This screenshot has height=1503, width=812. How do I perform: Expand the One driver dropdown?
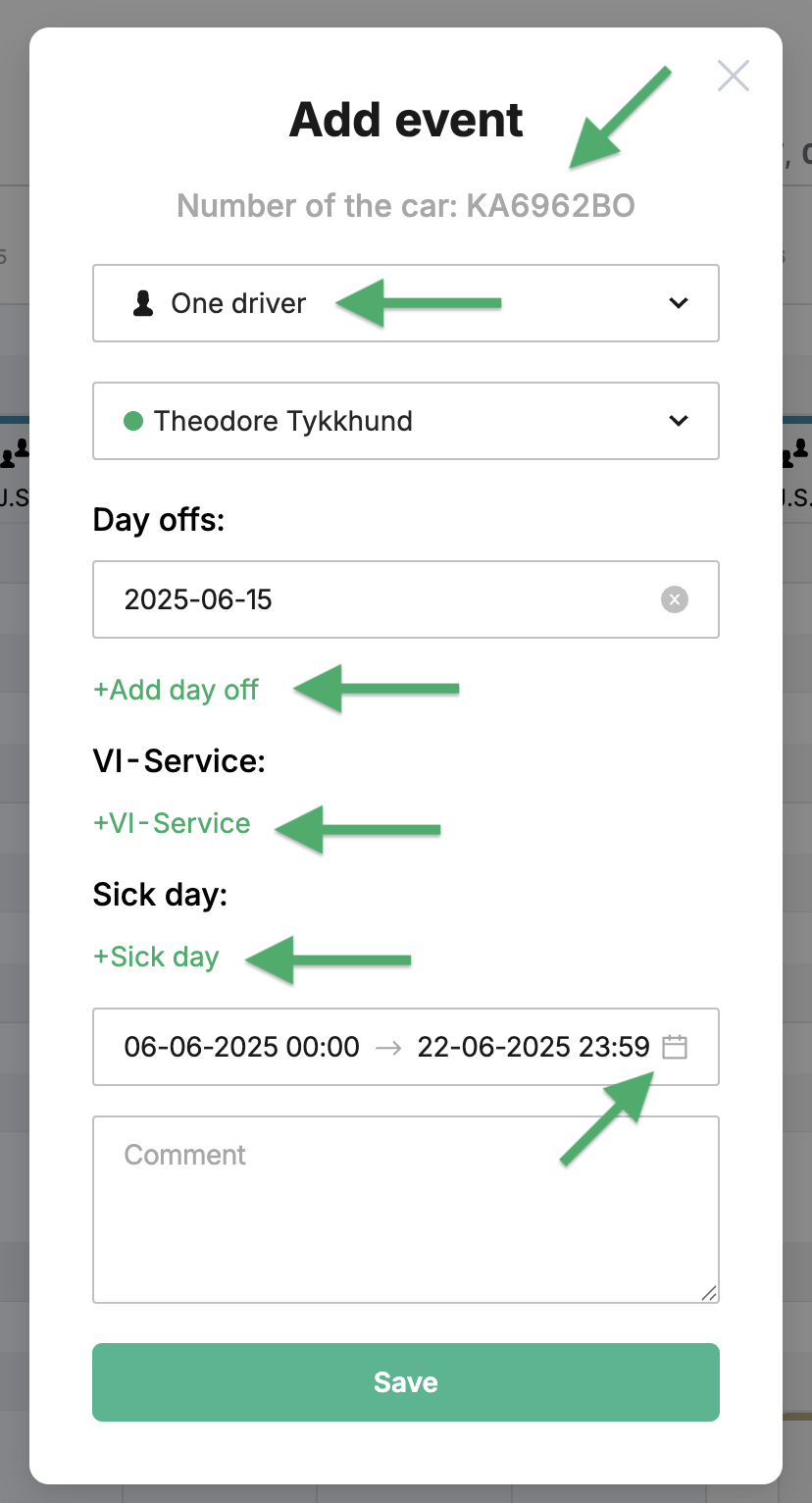click(406, 303)
